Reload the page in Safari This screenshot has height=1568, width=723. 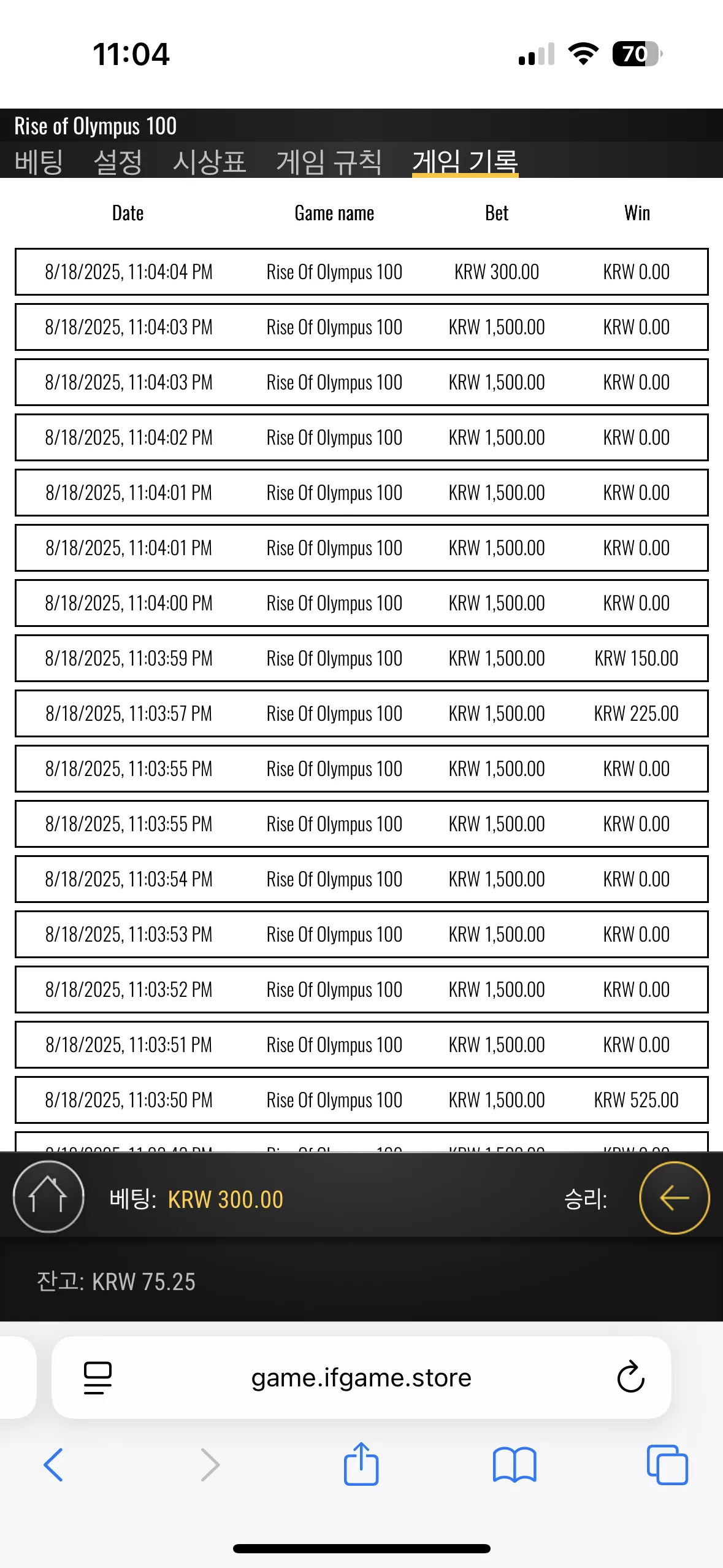630,1377
